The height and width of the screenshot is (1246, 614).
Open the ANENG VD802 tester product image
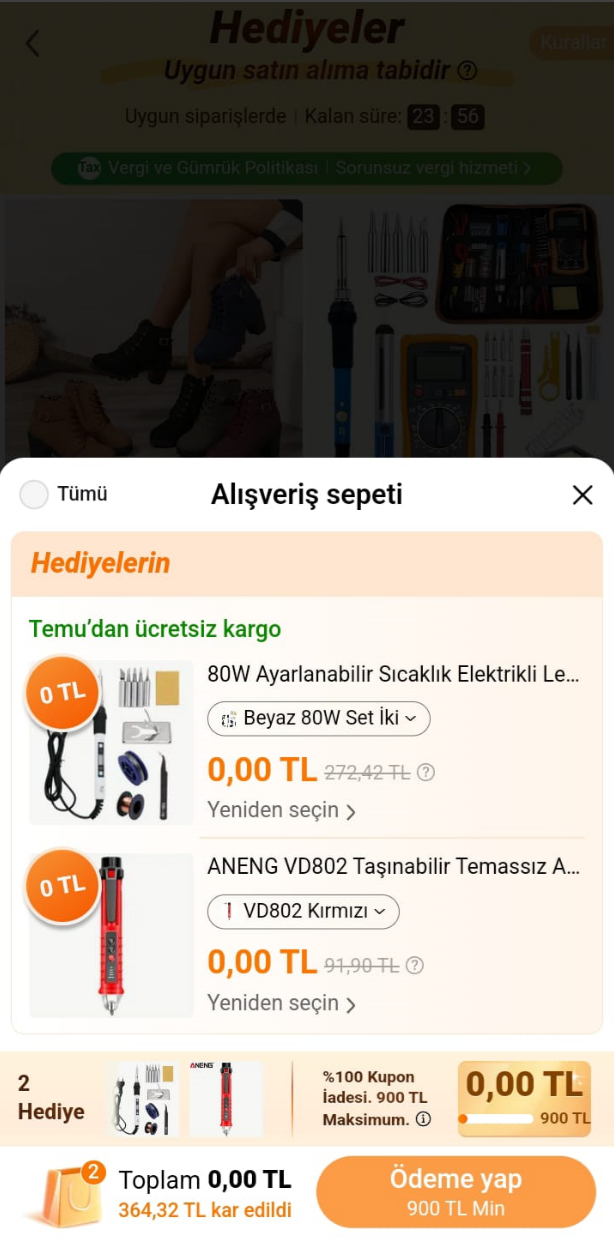(x=111, y=935)
